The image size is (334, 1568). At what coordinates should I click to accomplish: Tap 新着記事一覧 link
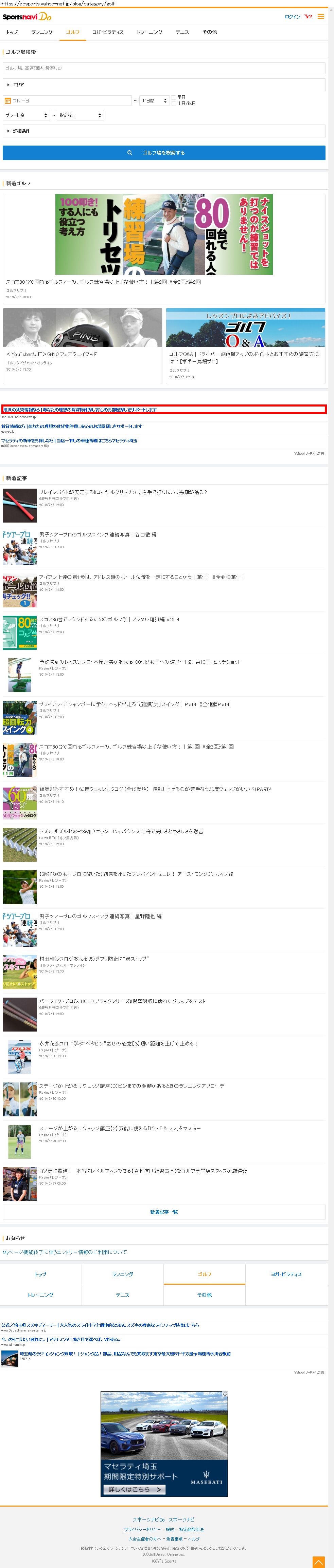tap(164, 1212)
